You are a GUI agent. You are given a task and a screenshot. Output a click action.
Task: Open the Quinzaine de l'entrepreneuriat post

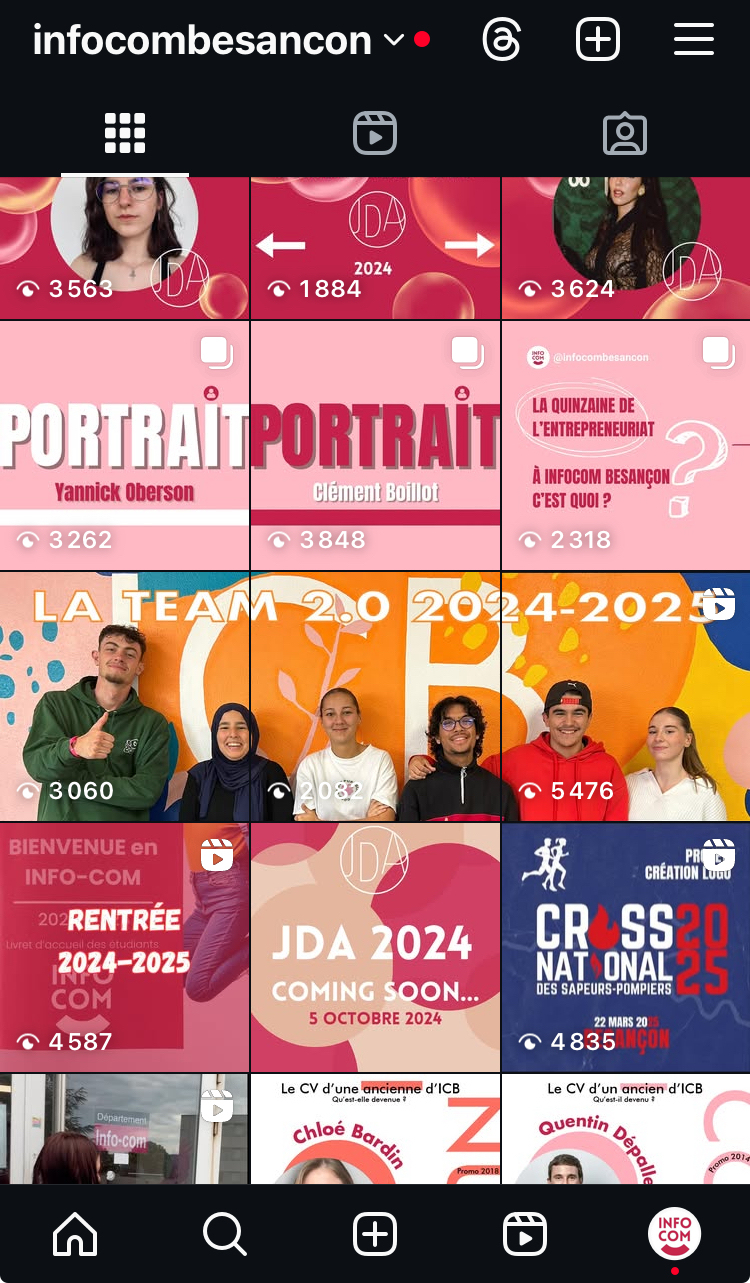626,445
